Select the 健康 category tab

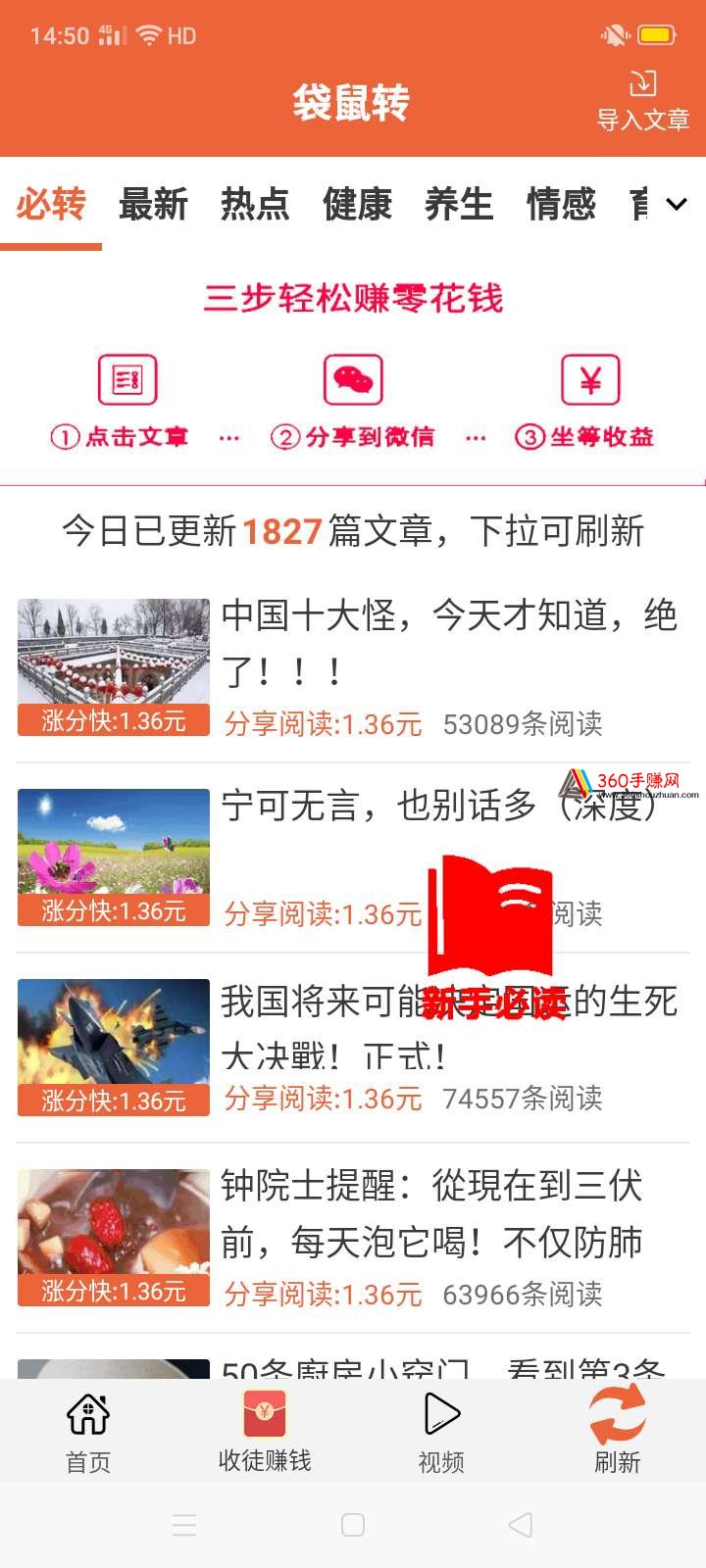(357, 205)
